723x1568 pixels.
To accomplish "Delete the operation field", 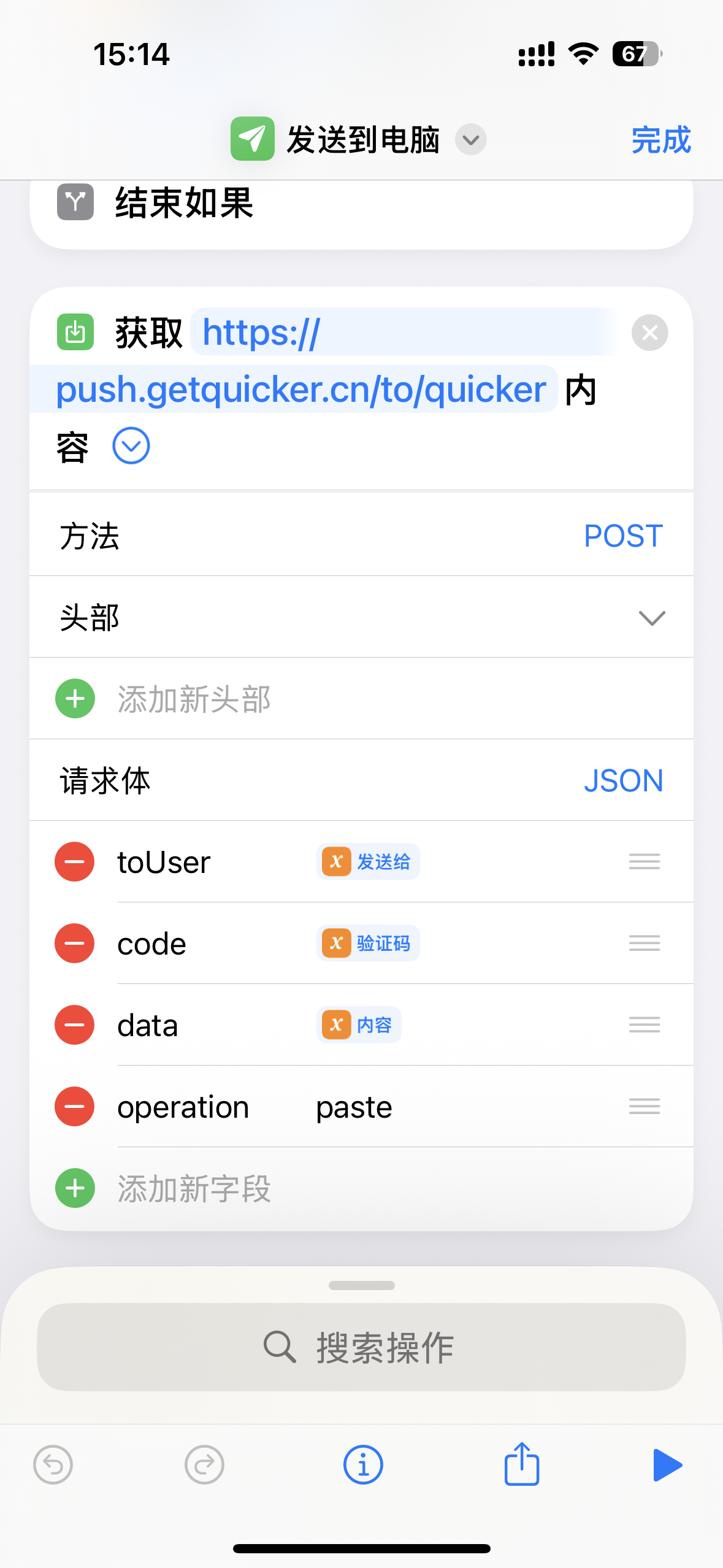I will (x=75, y=1106).
